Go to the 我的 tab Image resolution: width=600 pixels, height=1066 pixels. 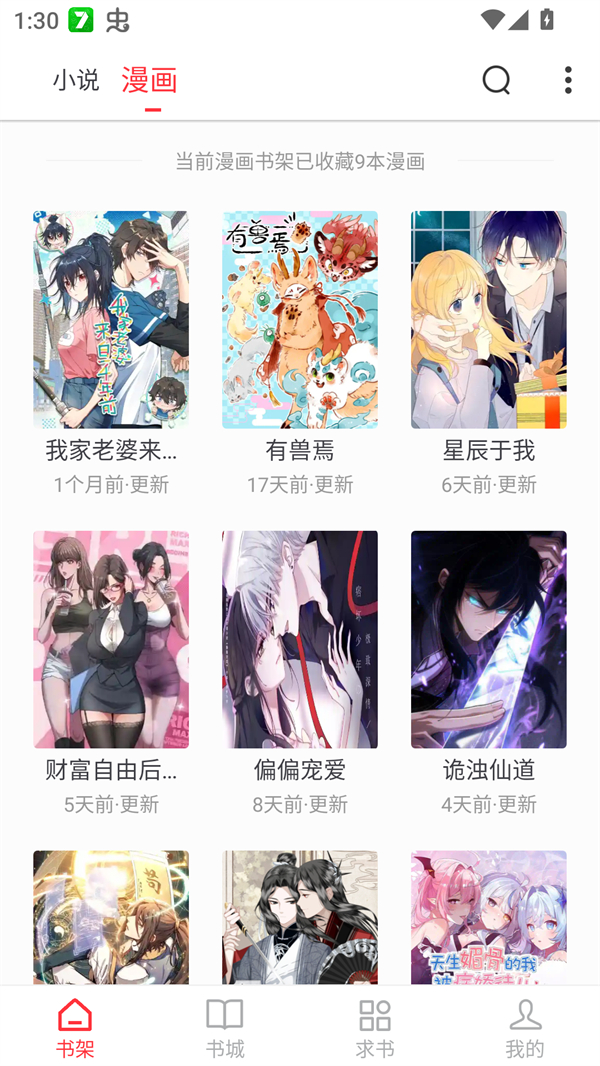pos(525,1028)
